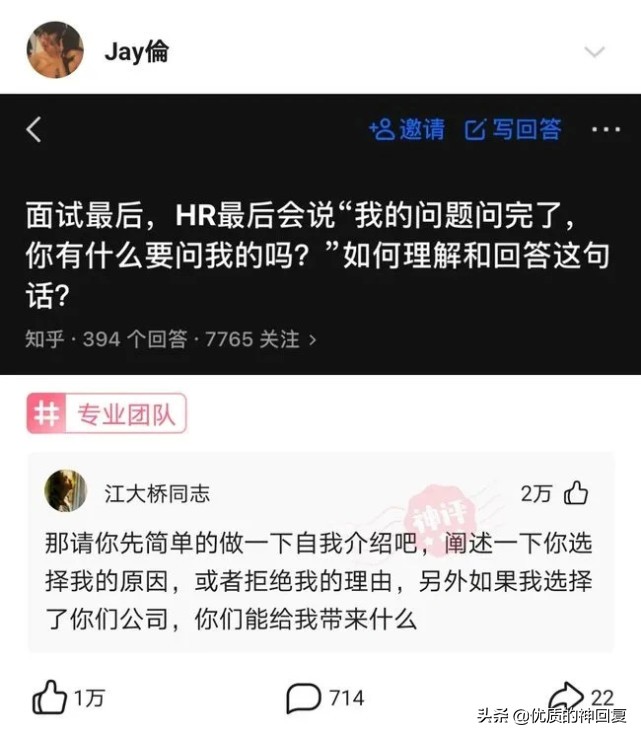The image size is (641, 738).
Task: Open Jay倫's profile avatar
Action: point(55,50)
